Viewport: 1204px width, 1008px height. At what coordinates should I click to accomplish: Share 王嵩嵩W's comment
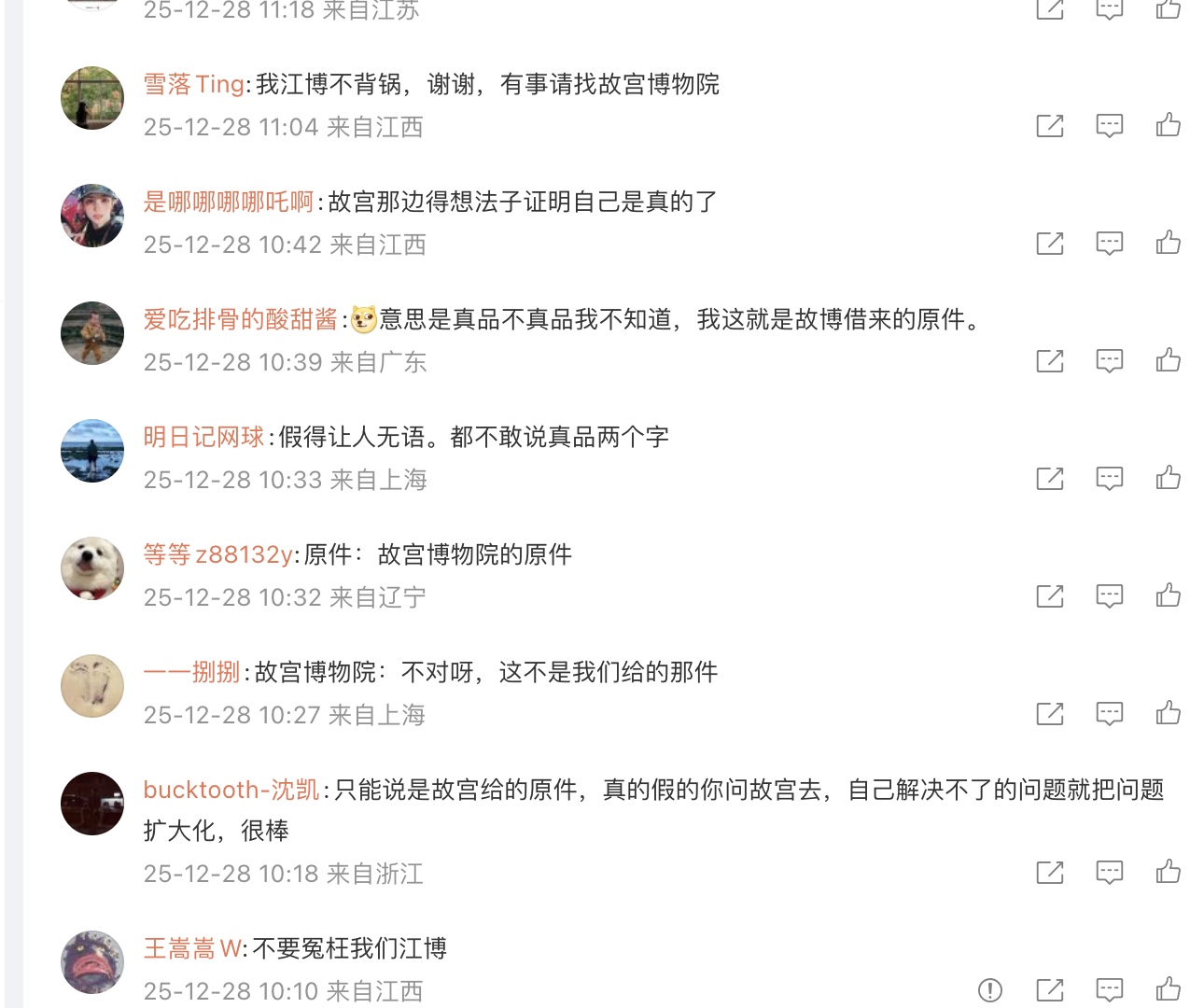point(1050,990)
